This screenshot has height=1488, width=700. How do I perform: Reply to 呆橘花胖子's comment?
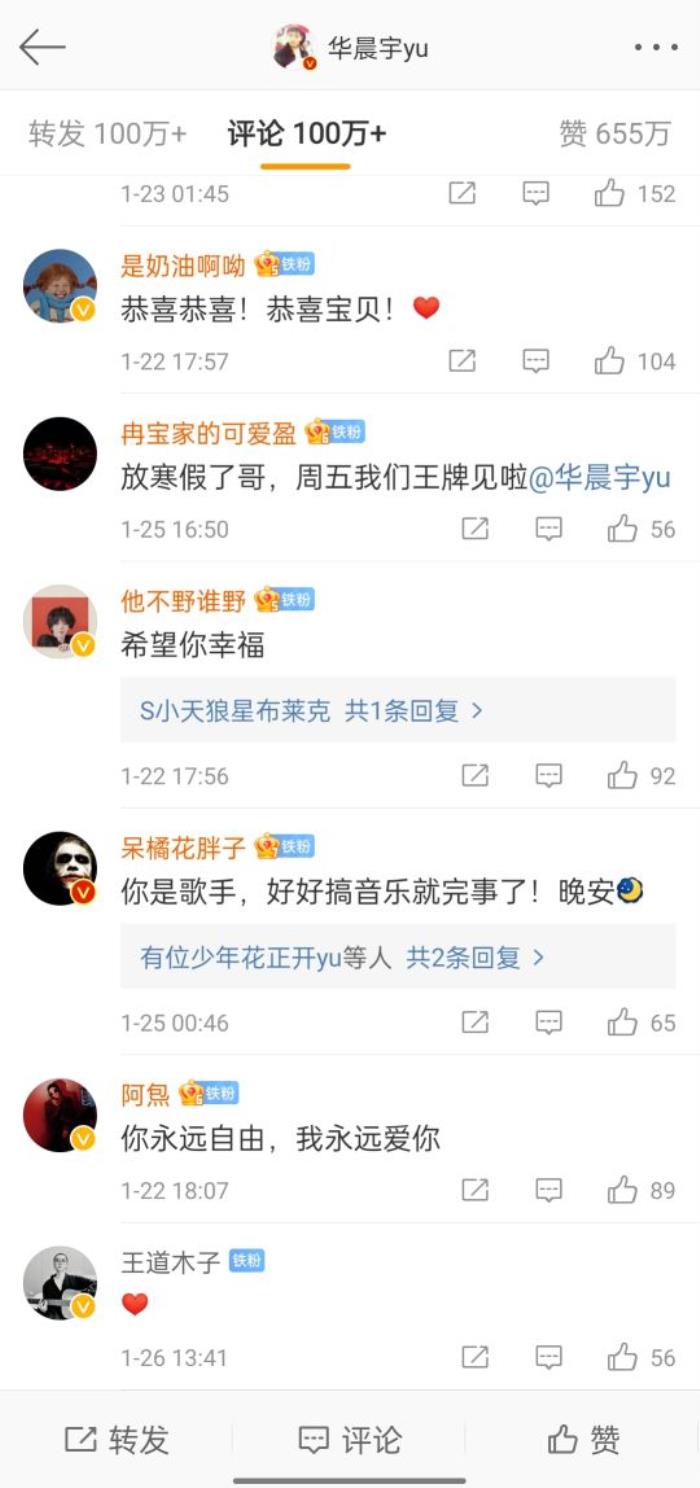tap(549, 1023)
